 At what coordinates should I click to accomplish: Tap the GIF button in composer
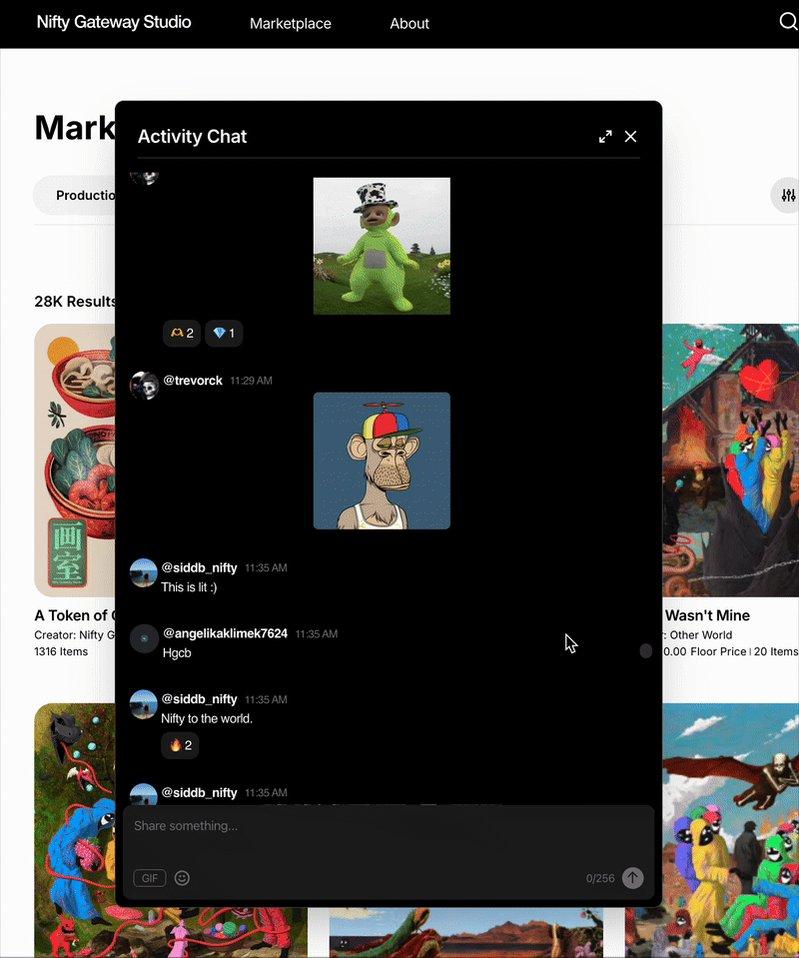click(x=150, y=878)
